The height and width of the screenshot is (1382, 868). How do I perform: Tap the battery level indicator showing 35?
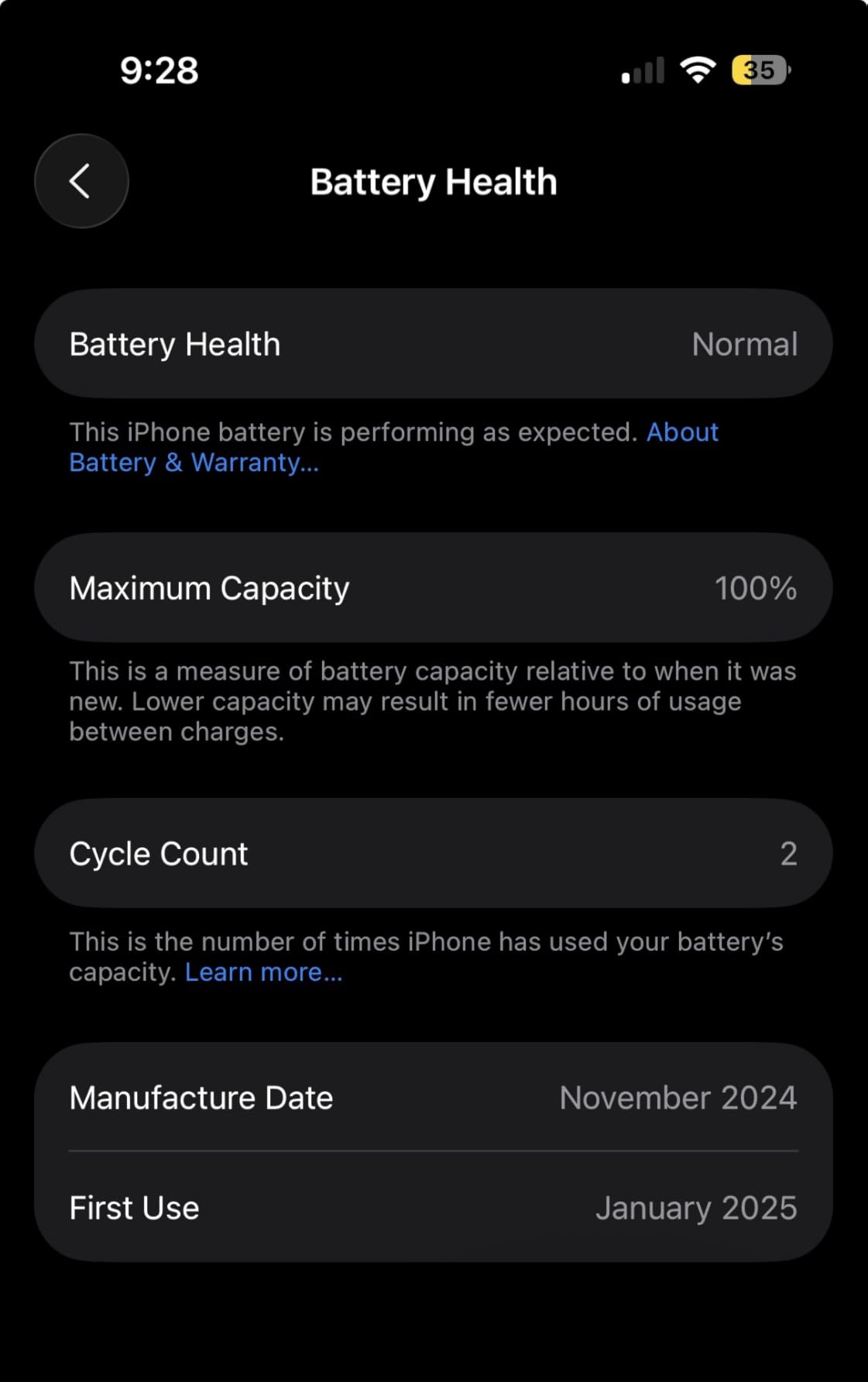757,70
